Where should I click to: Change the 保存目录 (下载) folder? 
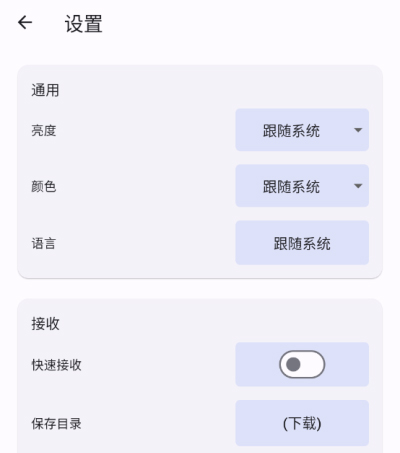pos(302,423)
